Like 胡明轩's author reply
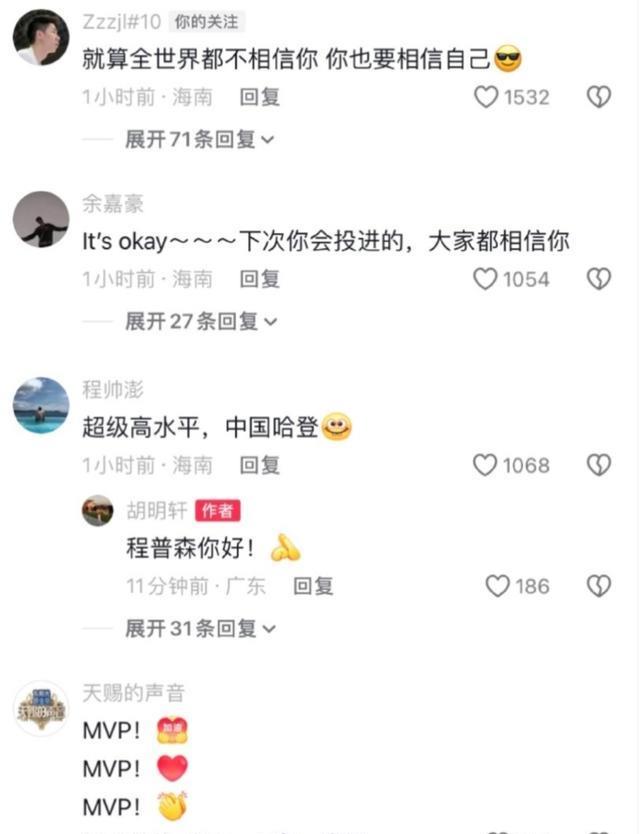 point(498,587)
